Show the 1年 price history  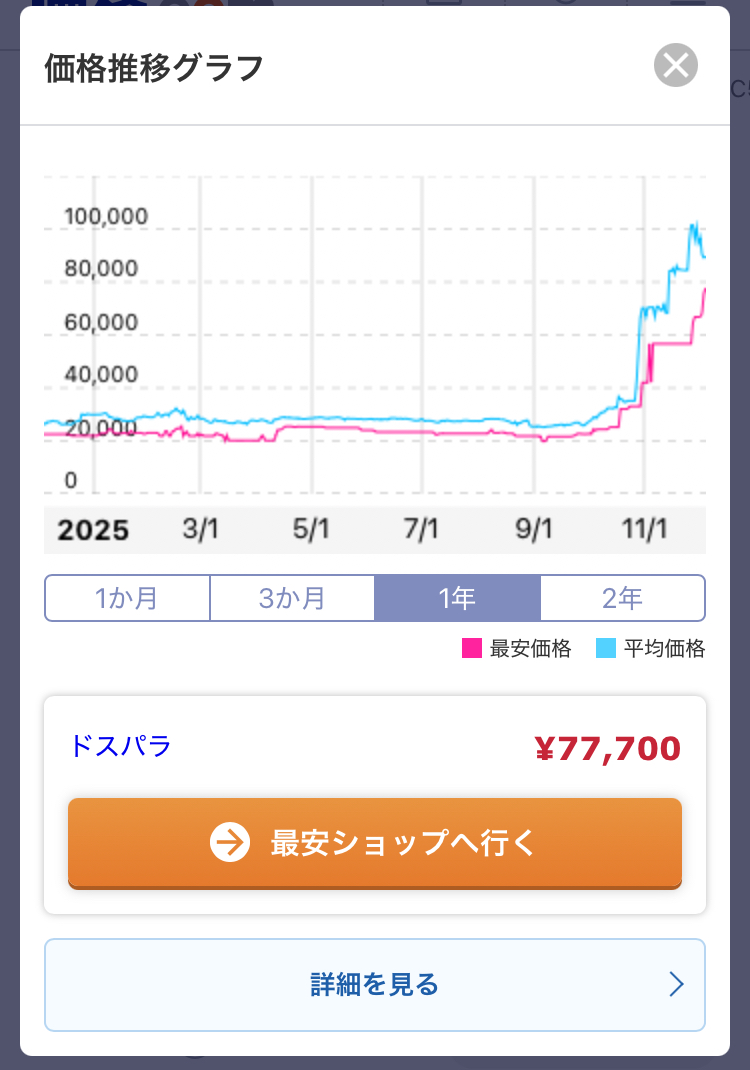(x=457, y=598)
